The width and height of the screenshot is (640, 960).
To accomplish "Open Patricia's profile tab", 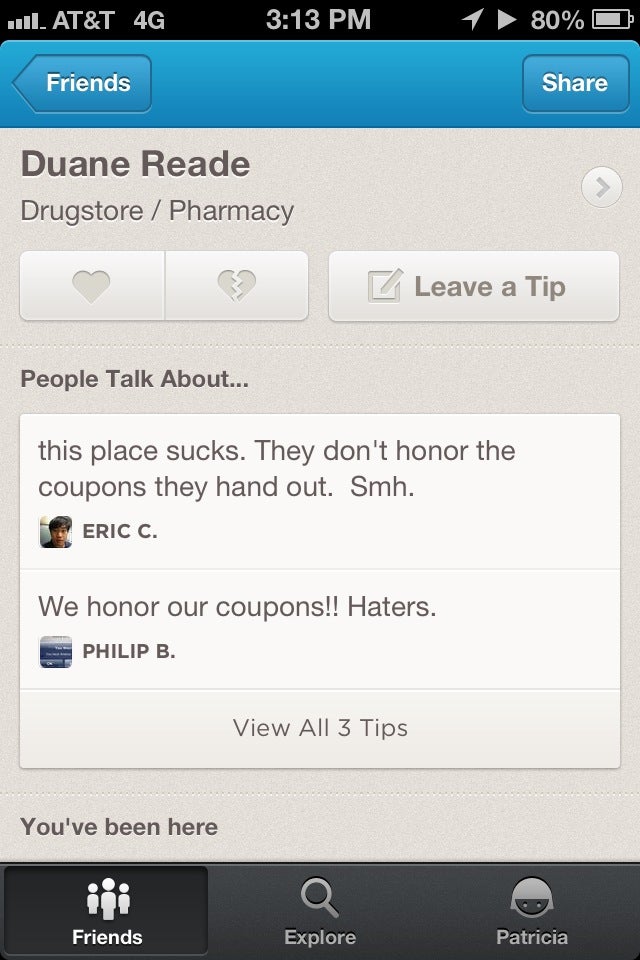I will tap(532, 911).
